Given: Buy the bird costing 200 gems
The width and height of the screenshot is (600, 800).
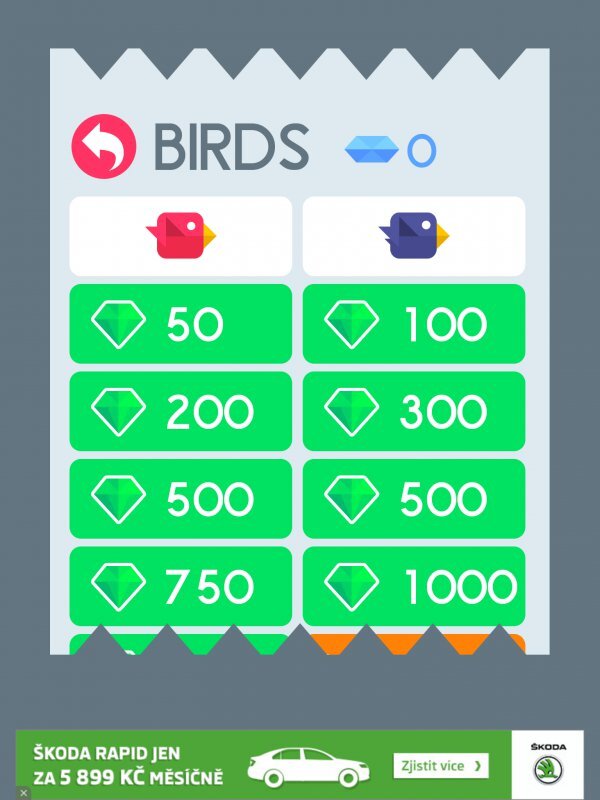Looking at the screenshot, I should coord(181,411).
